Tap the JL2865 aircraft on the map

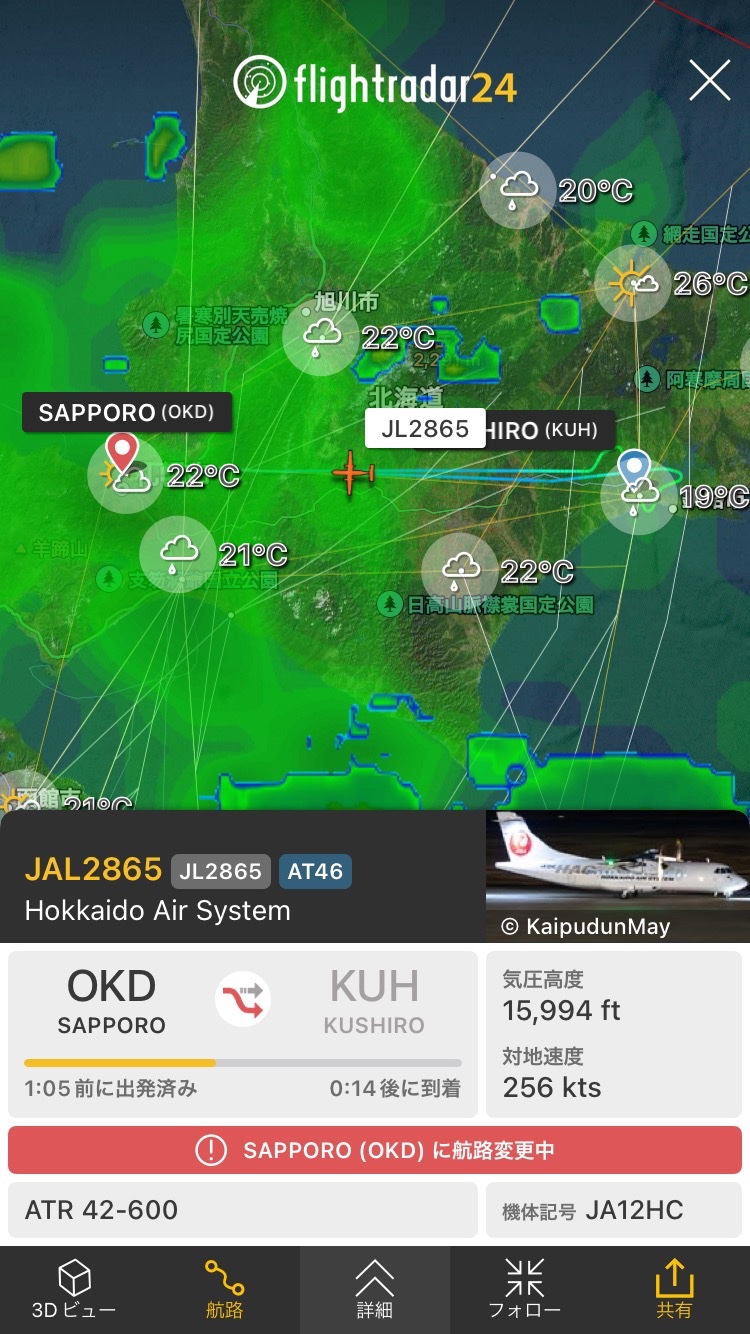pos(352,472)
